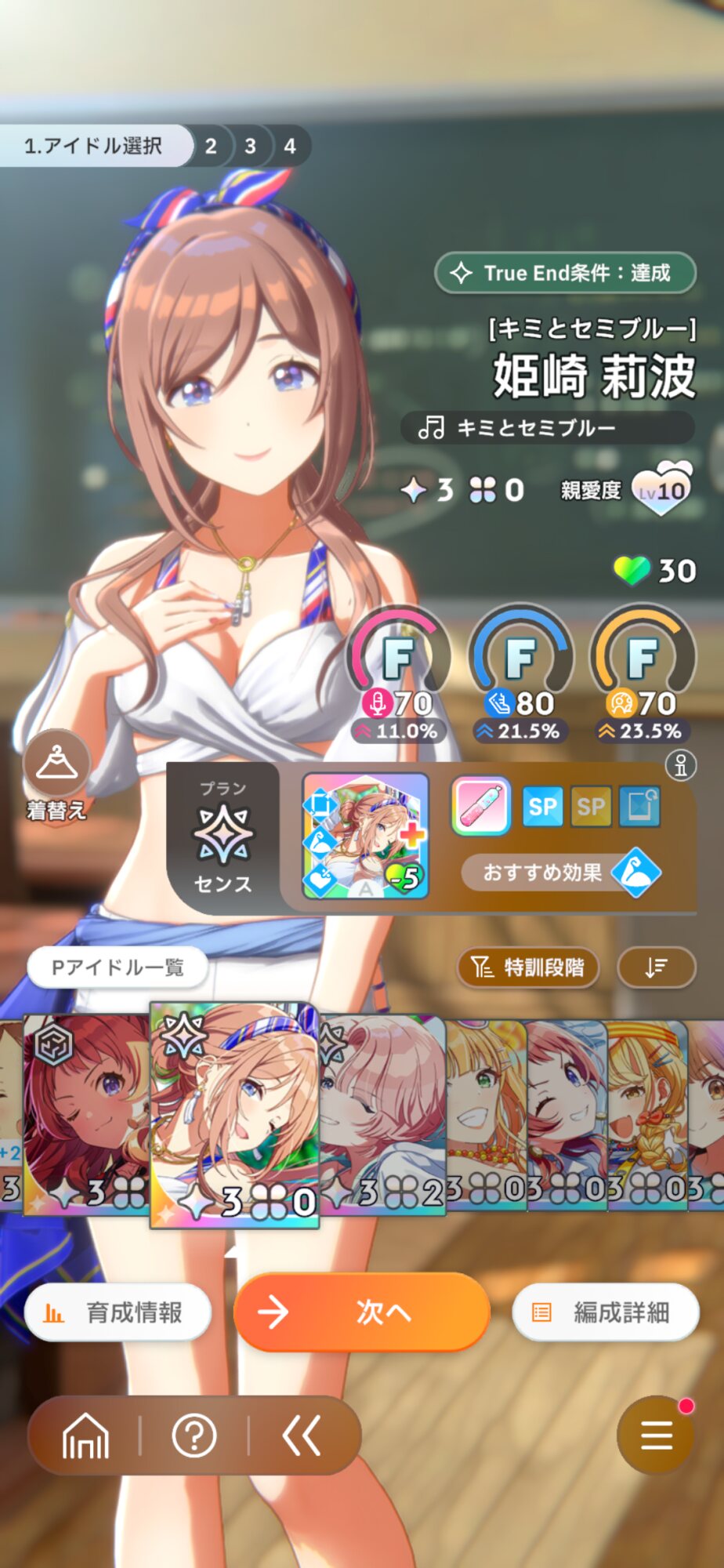
Task: Open 編成詳細 formation details
Action: (605, 1312)
